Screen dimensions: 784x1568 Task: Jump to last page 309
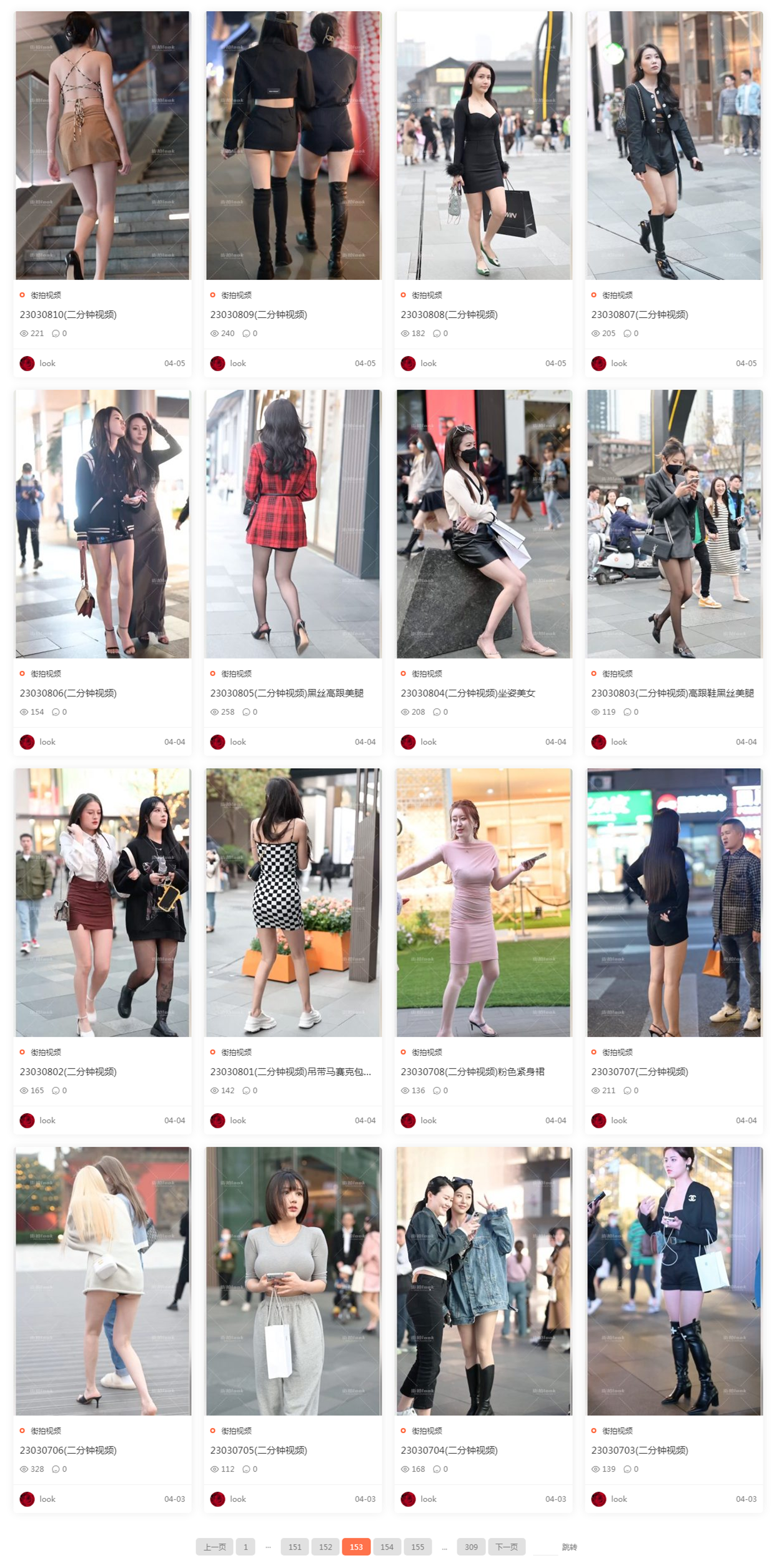pyautogui.click(x=471, y=1547)
